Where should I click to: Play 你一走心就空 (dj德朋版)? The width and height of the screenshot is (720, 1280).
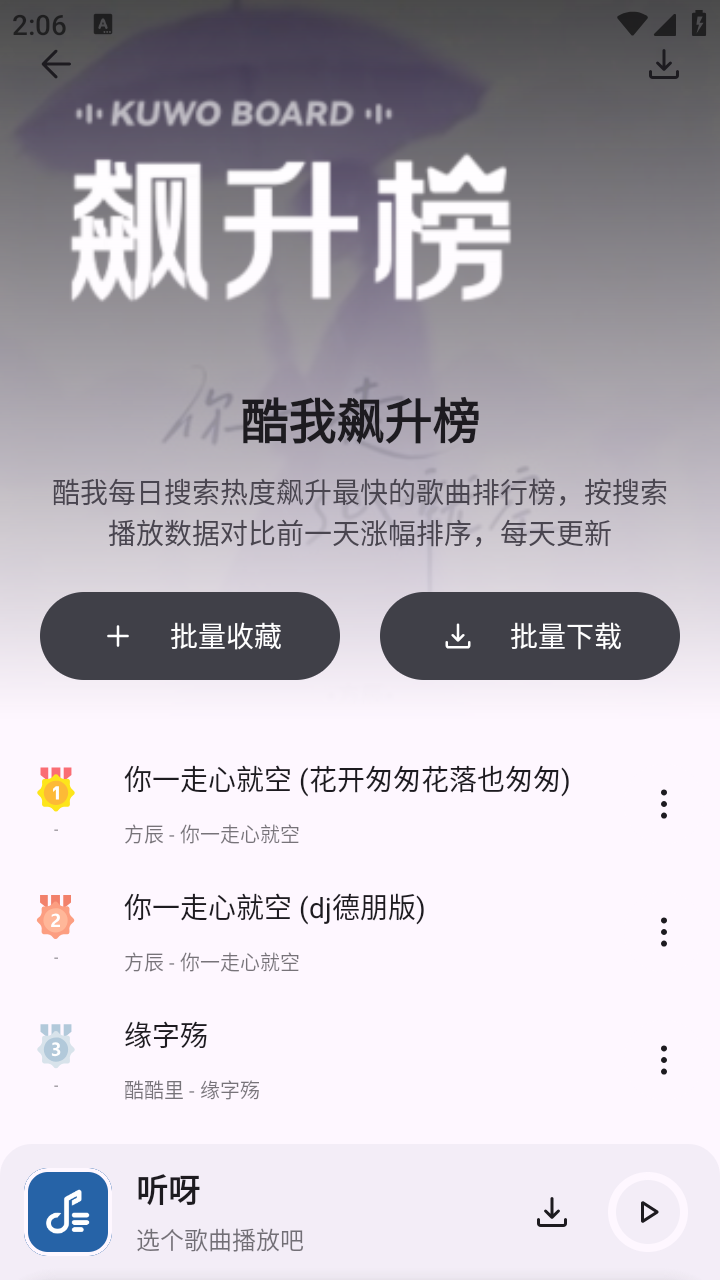click(x=275, y=908)
